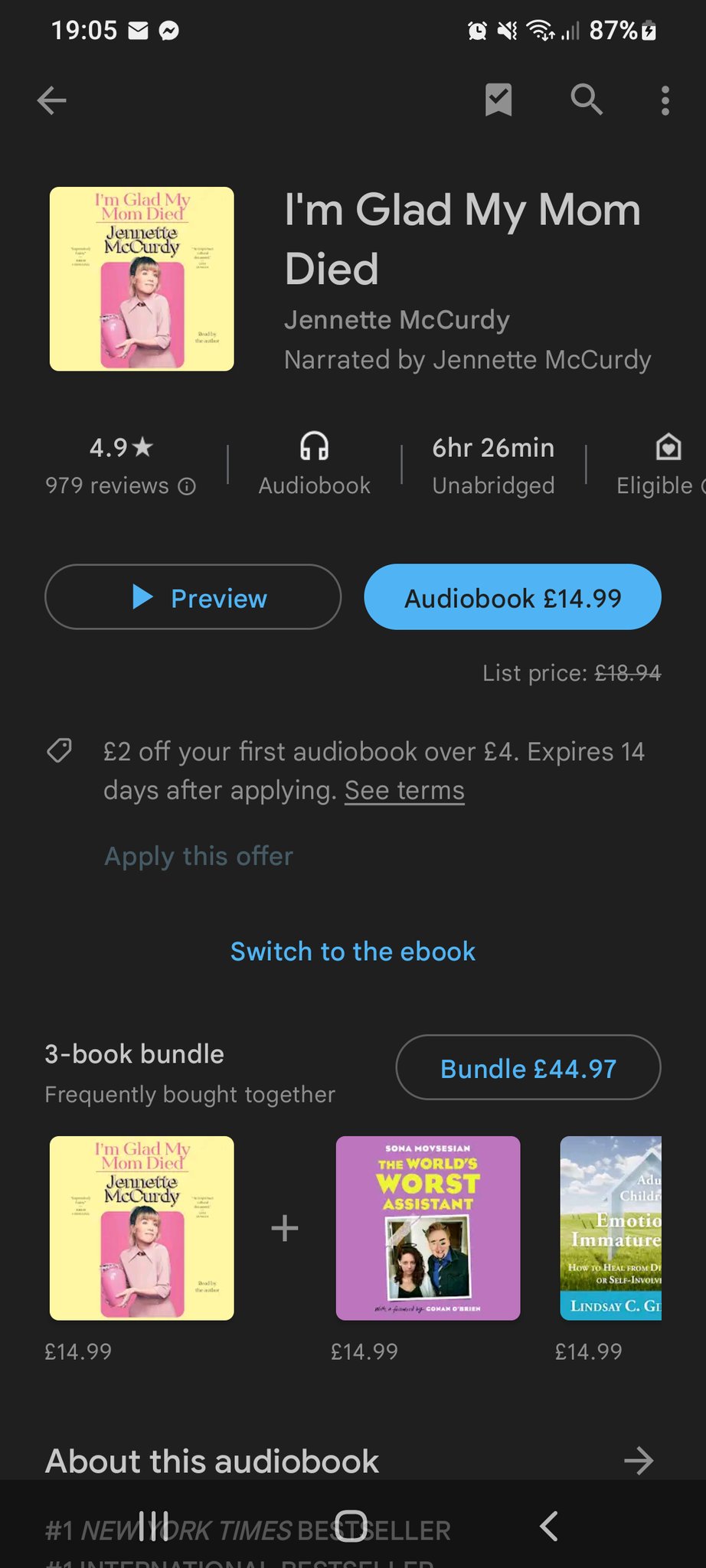Screen dimensions: 706x1568
Task: Switch to the ebook version
Action: [353, 951]
